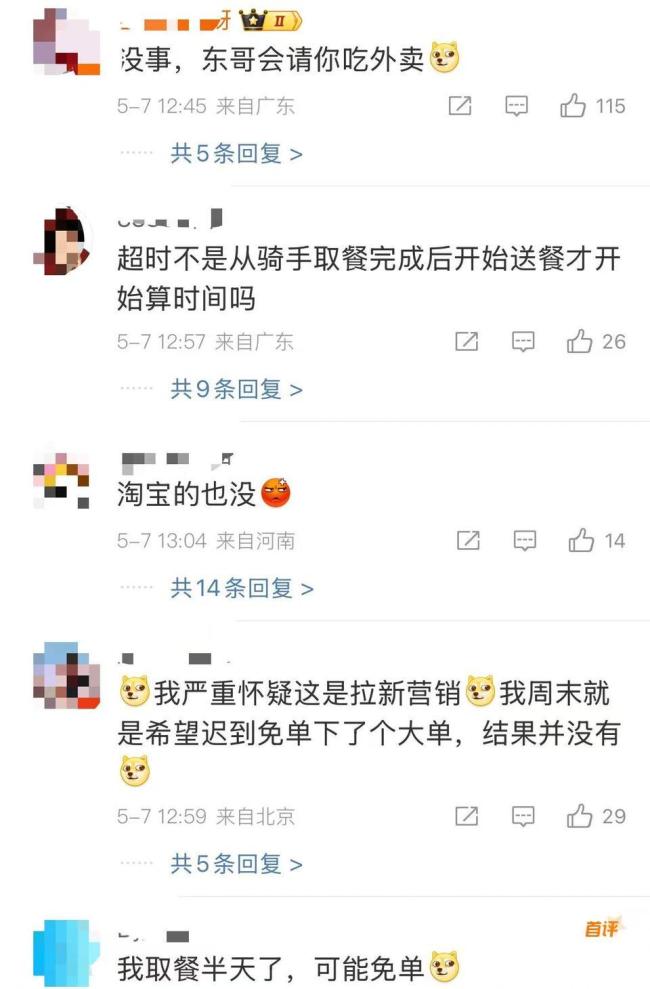Share the comment "淘宝的也没"
This screenshot has height=989, width=650.
(468, 541)
